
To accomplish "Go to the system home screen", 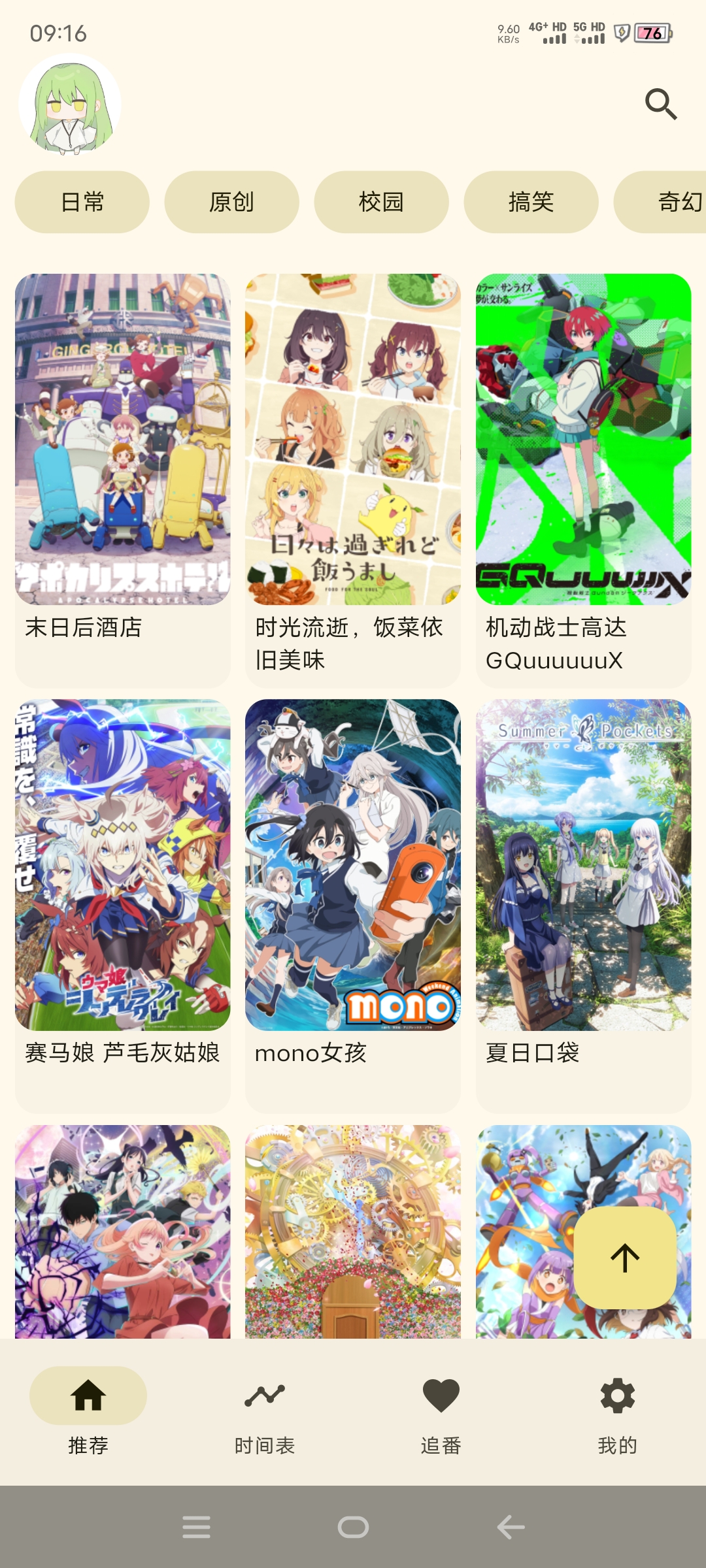I will coord(353,1527).
